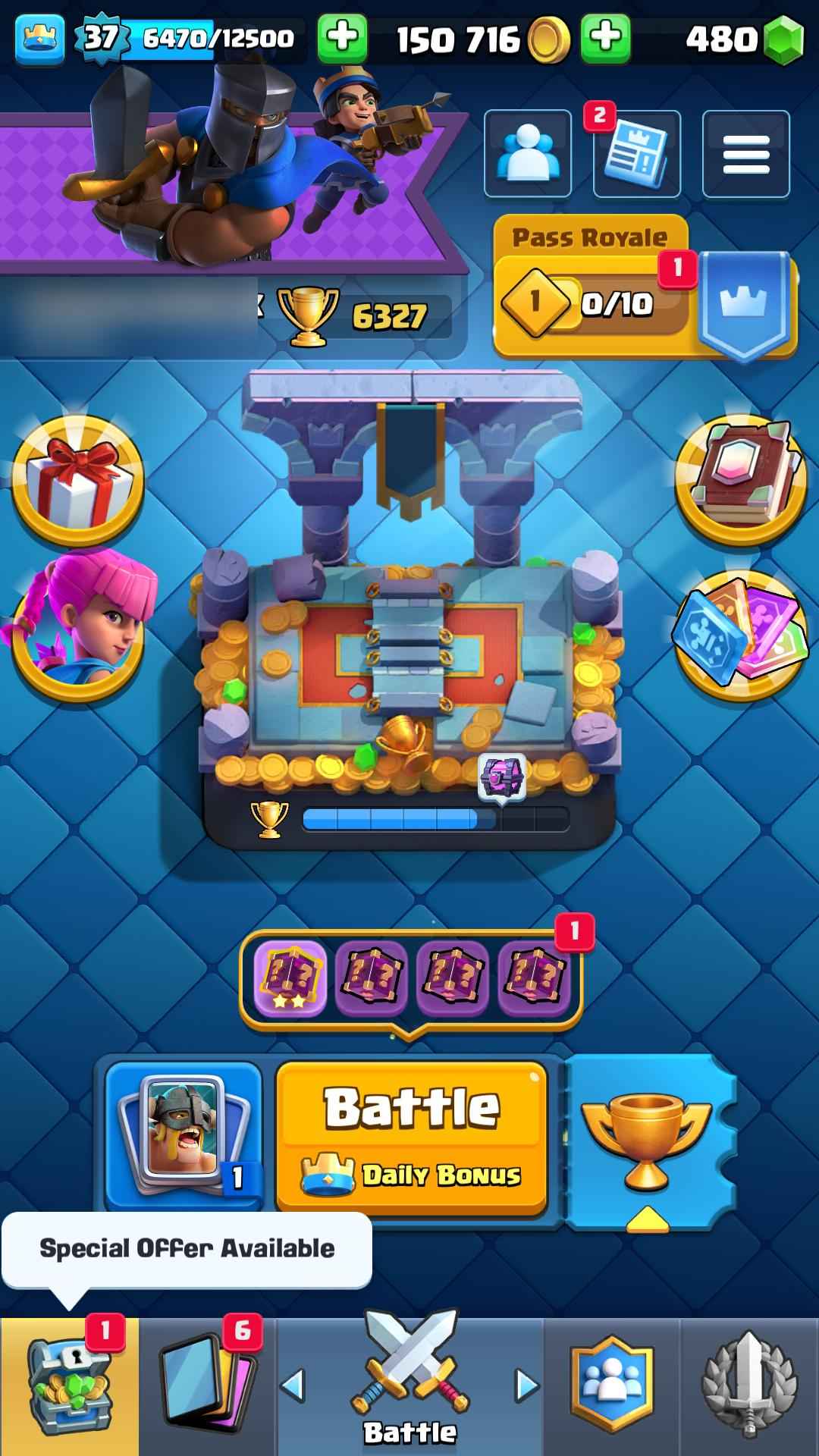Open the friends social icon
The width and height of the screenshot is (819, 1456).
pyautogui.click(x=527, y=154)
